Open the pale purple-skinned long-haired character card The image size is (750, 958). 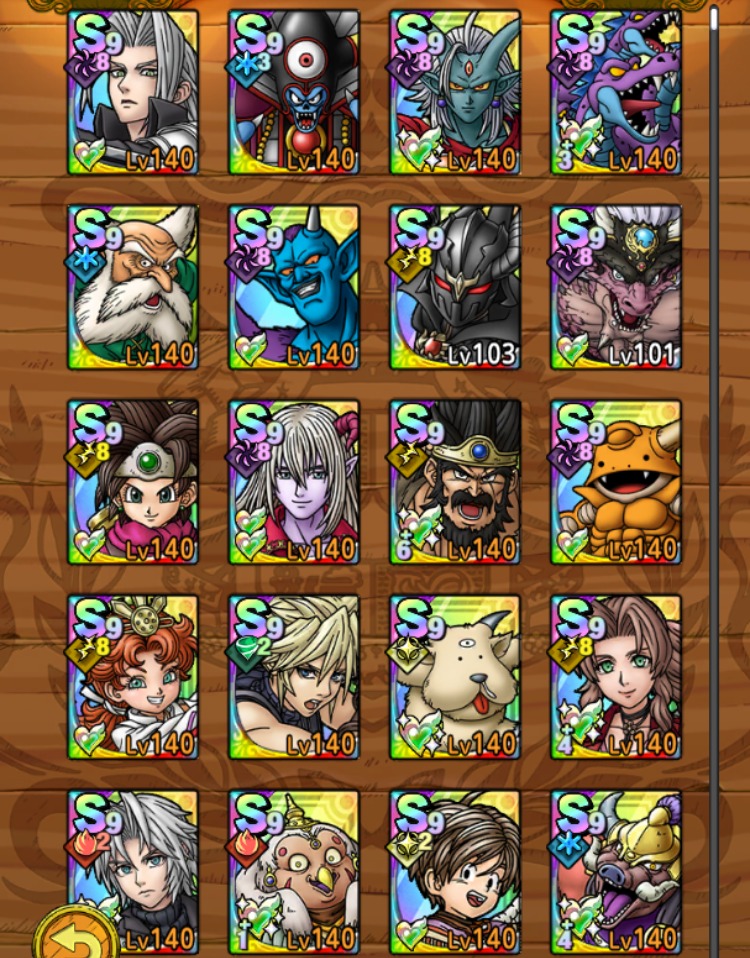click(294, 482)
